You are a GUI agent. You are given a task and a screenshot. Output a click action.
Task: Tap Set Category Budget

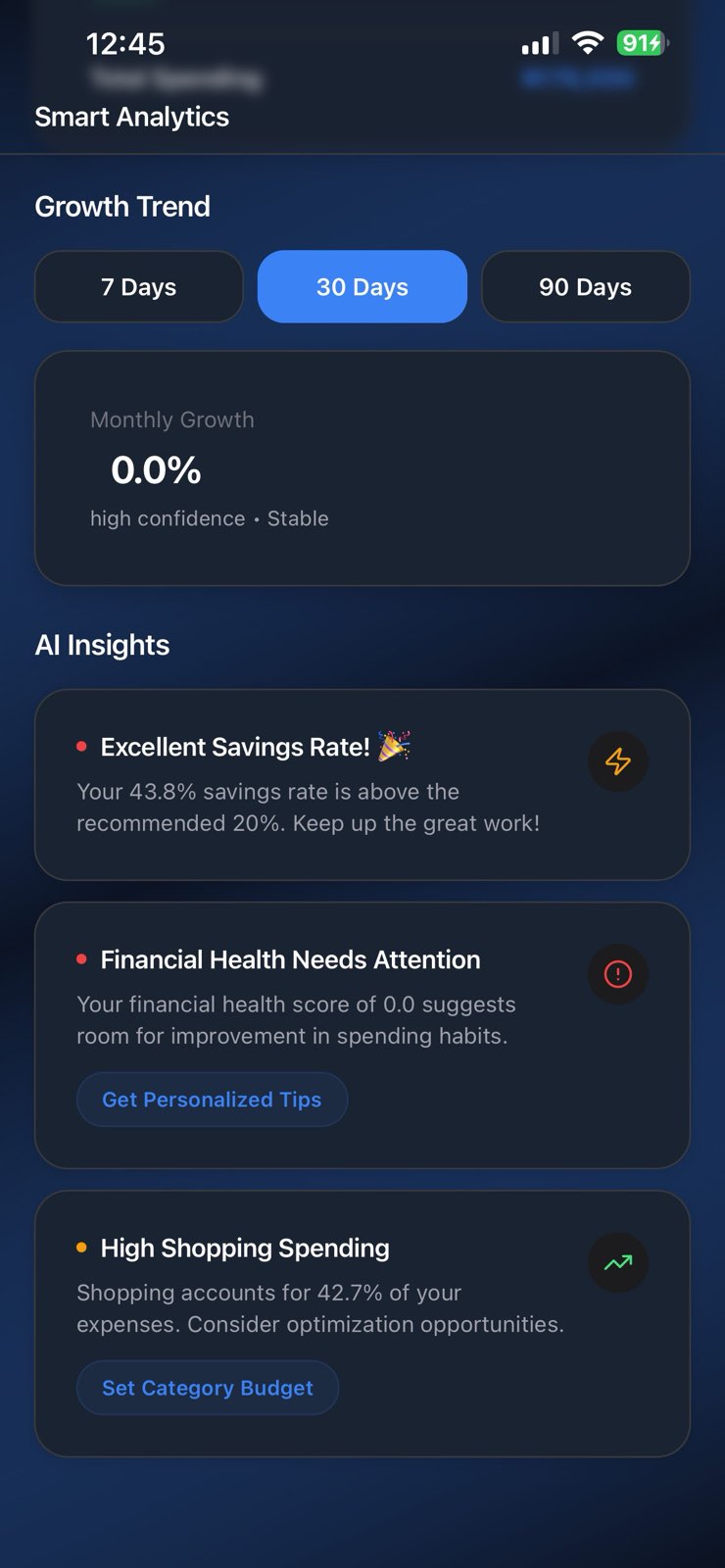point(207,1388)
